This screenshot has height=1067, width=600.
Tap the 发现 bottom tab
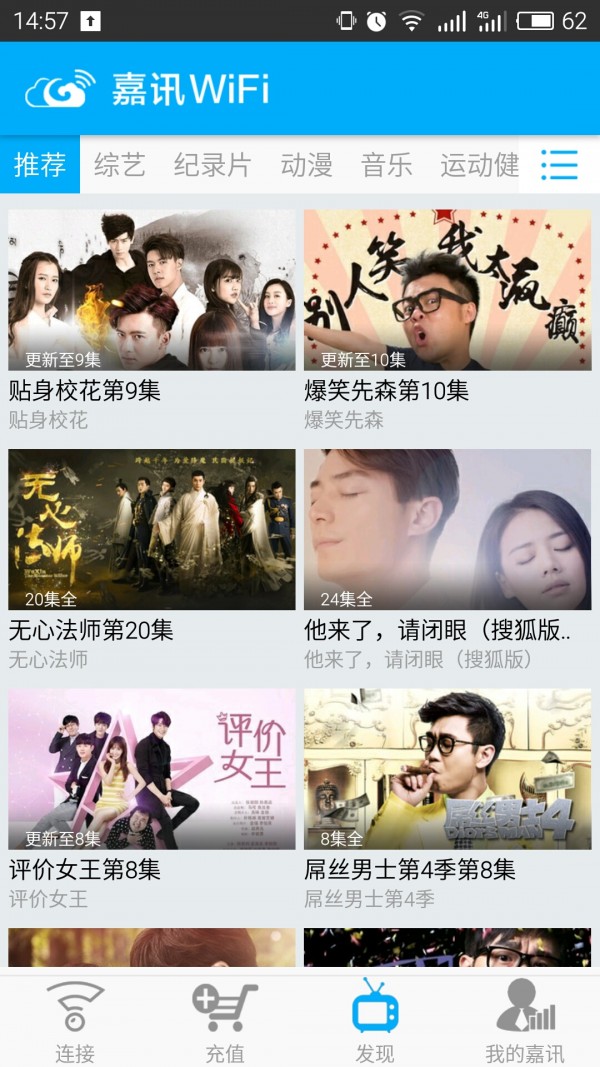pos(375,1021)
